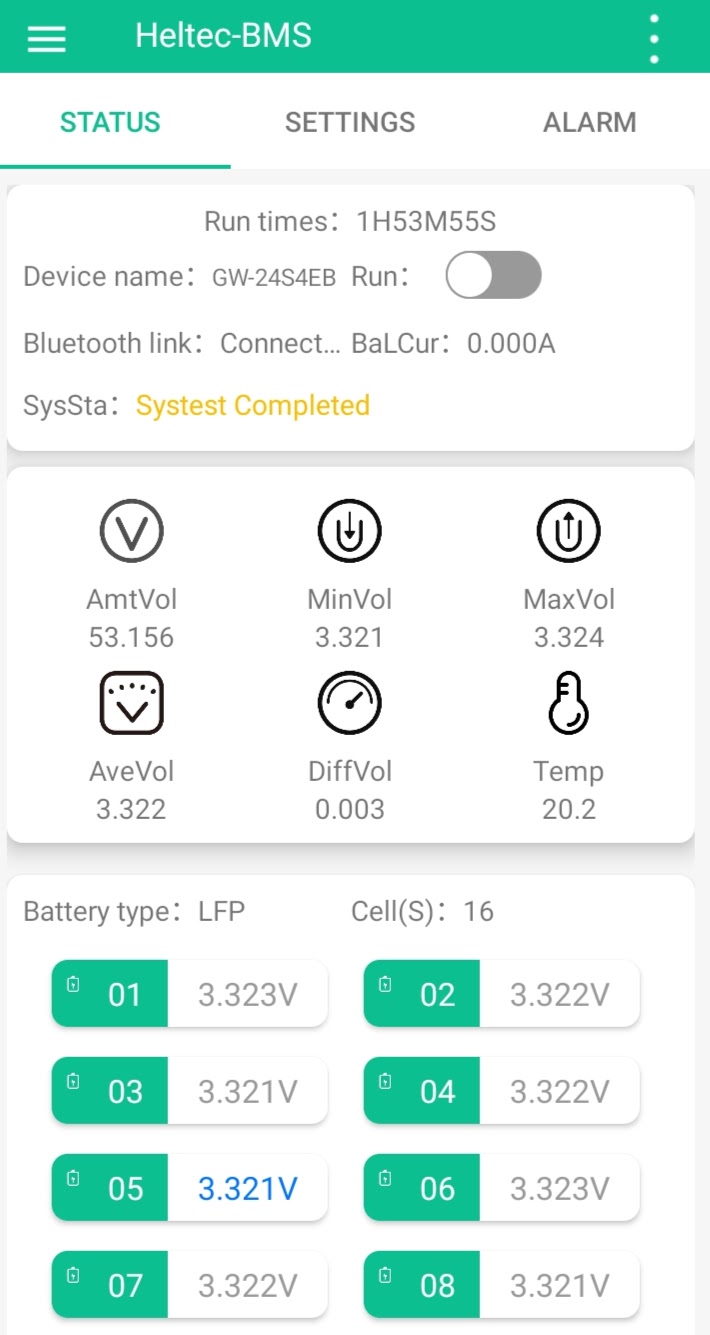Open the three-dot overflow menu

tap(654, 38)
